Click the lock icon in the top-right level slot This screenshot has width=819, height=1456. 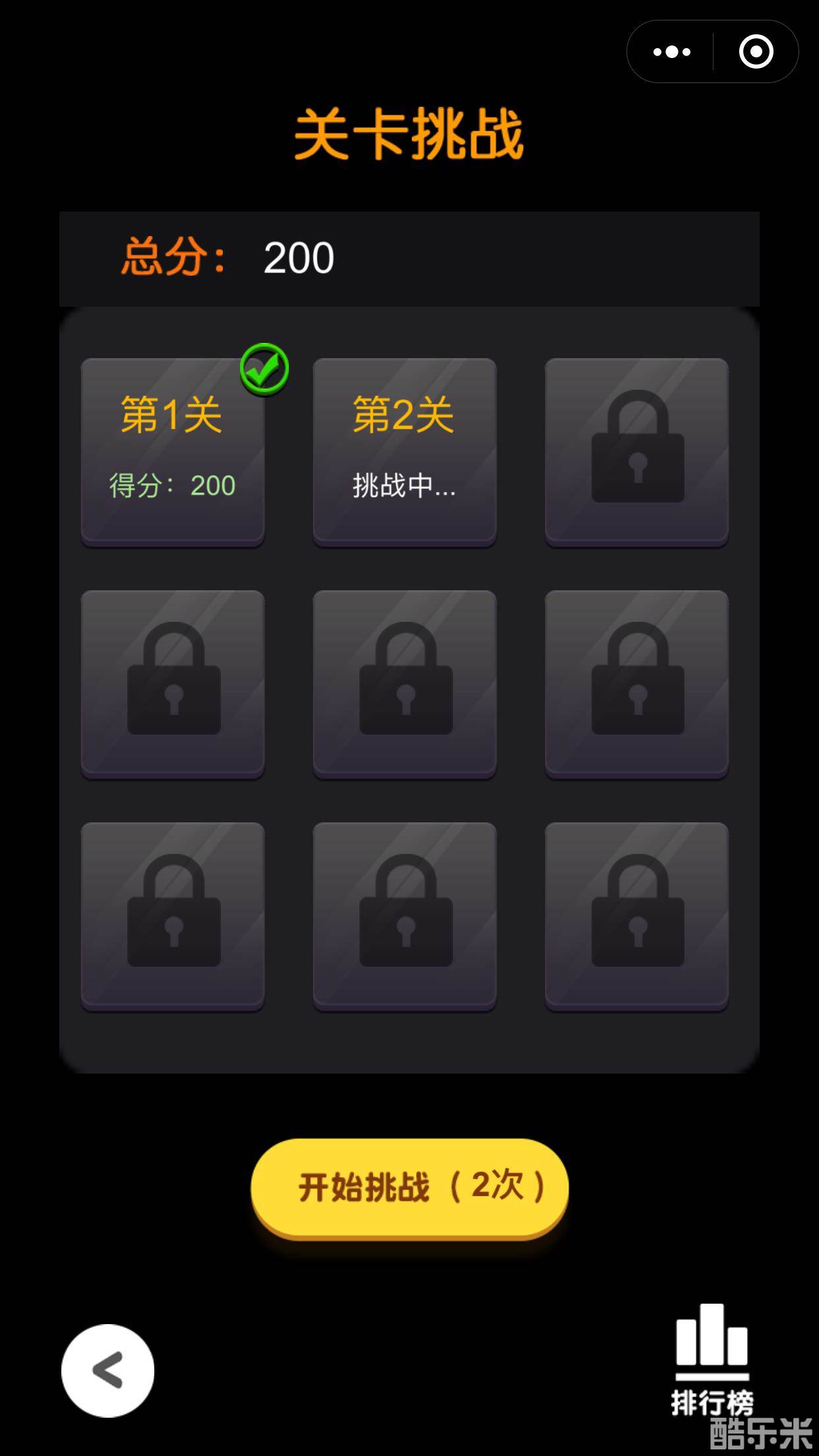tap(636, 450)
